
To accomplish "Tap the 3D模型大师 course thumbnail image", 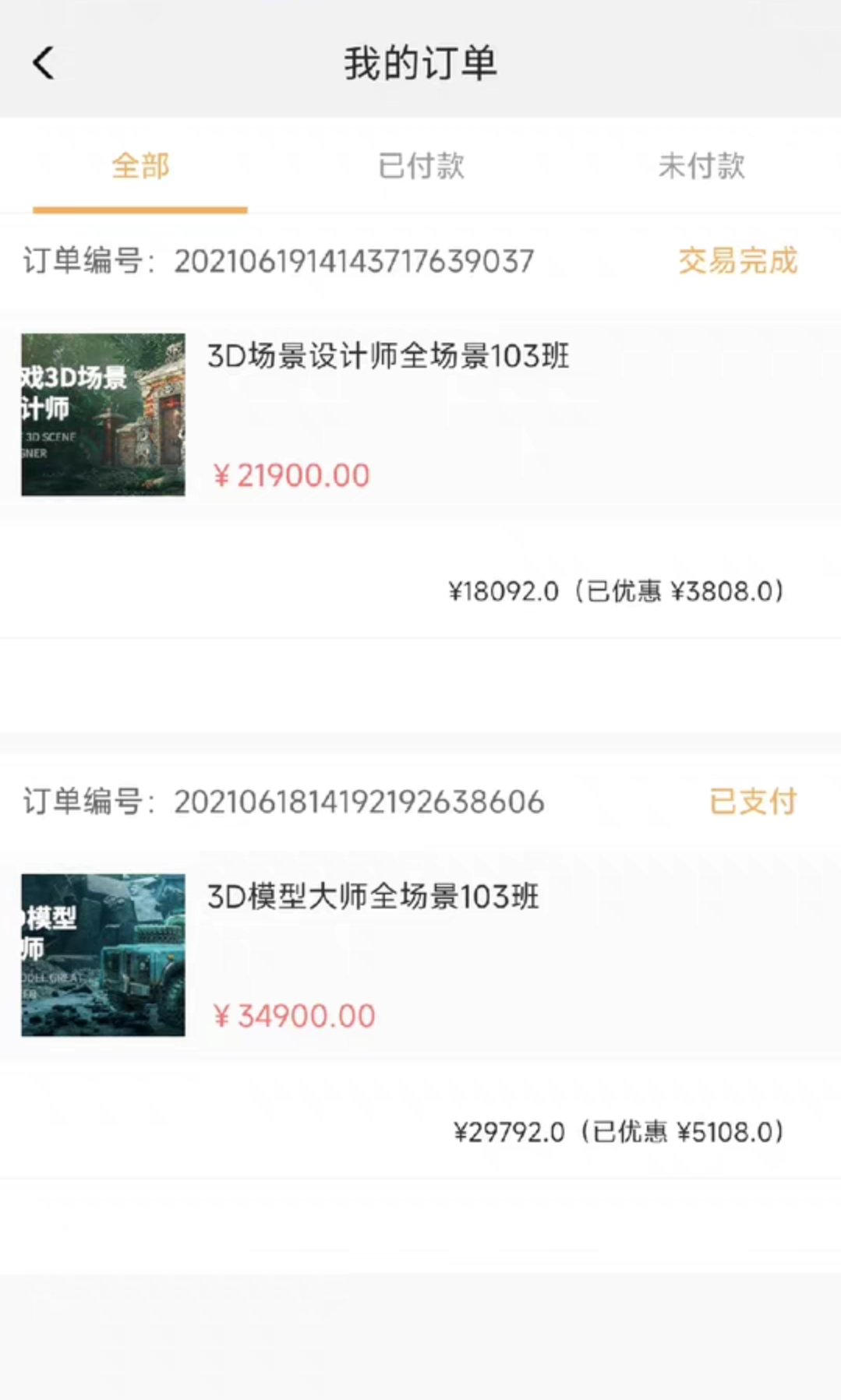I will (x=102, y=957).
